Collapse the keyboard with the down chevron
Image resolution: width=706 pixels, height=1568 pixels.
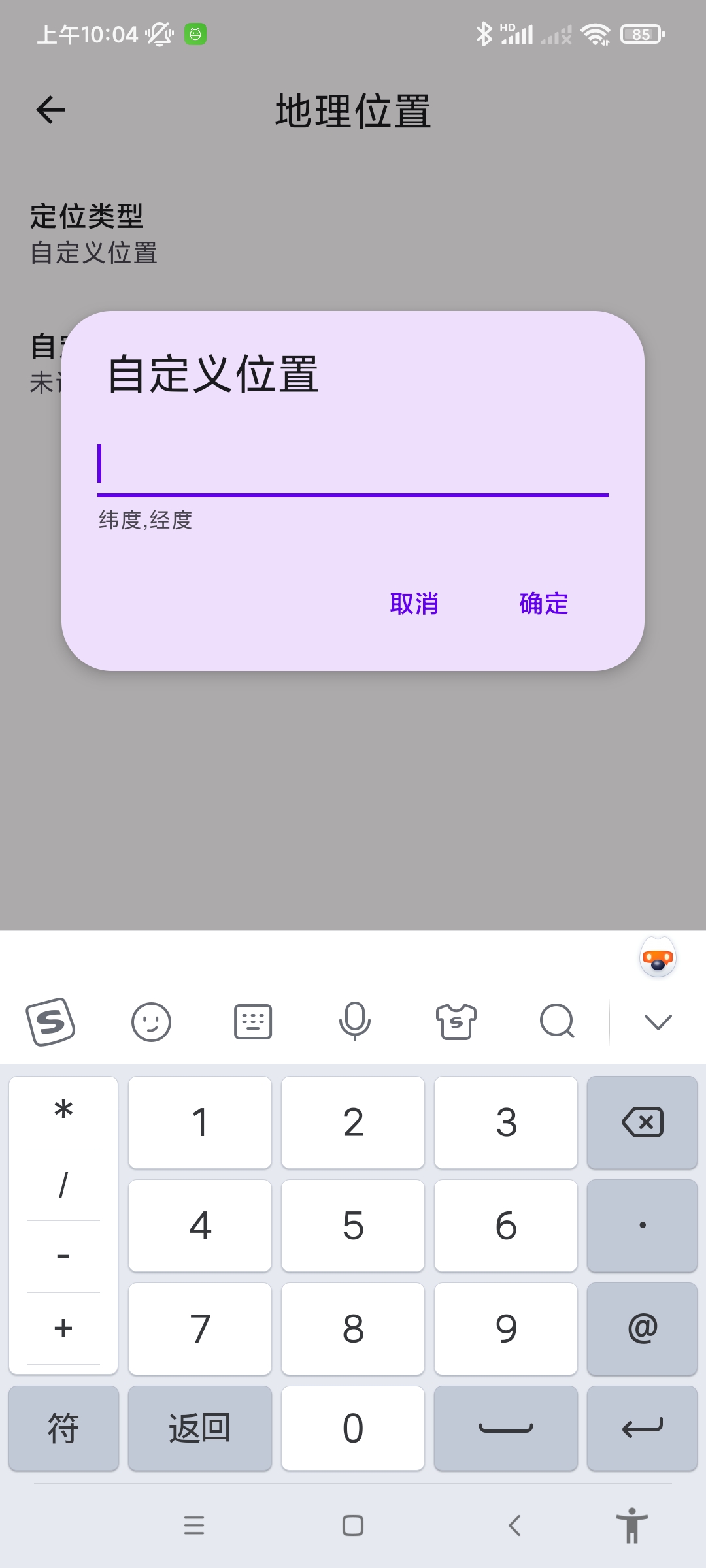pos(658,1022)
